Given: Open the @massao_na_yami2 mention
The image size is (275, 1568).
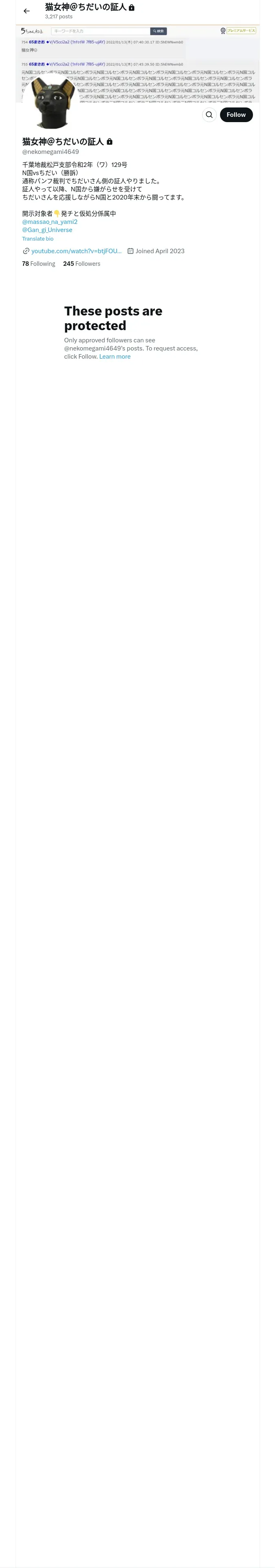Looking at the screenshot, I should [50, 221].
